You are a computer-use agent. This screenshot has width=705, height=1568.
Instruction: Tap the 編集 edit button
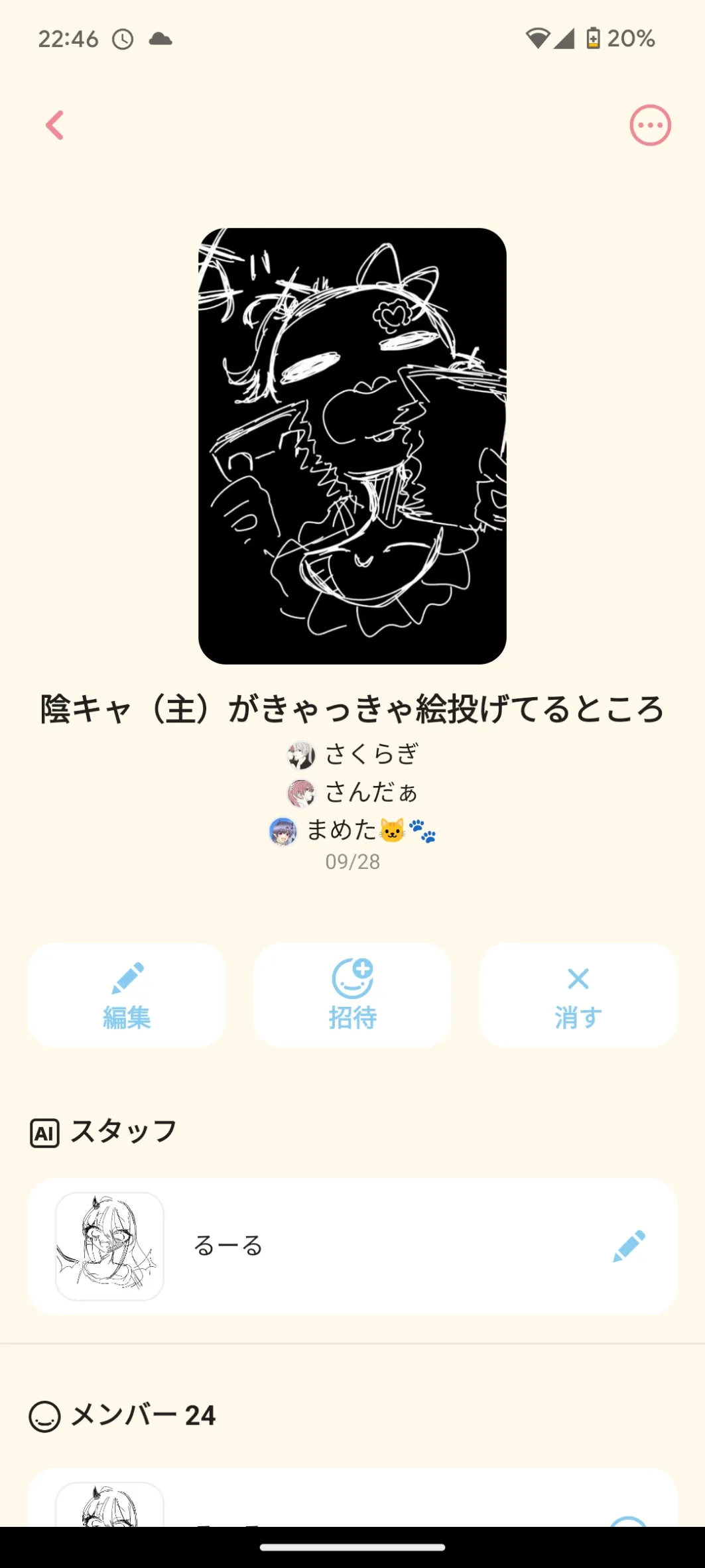[127, 995]
